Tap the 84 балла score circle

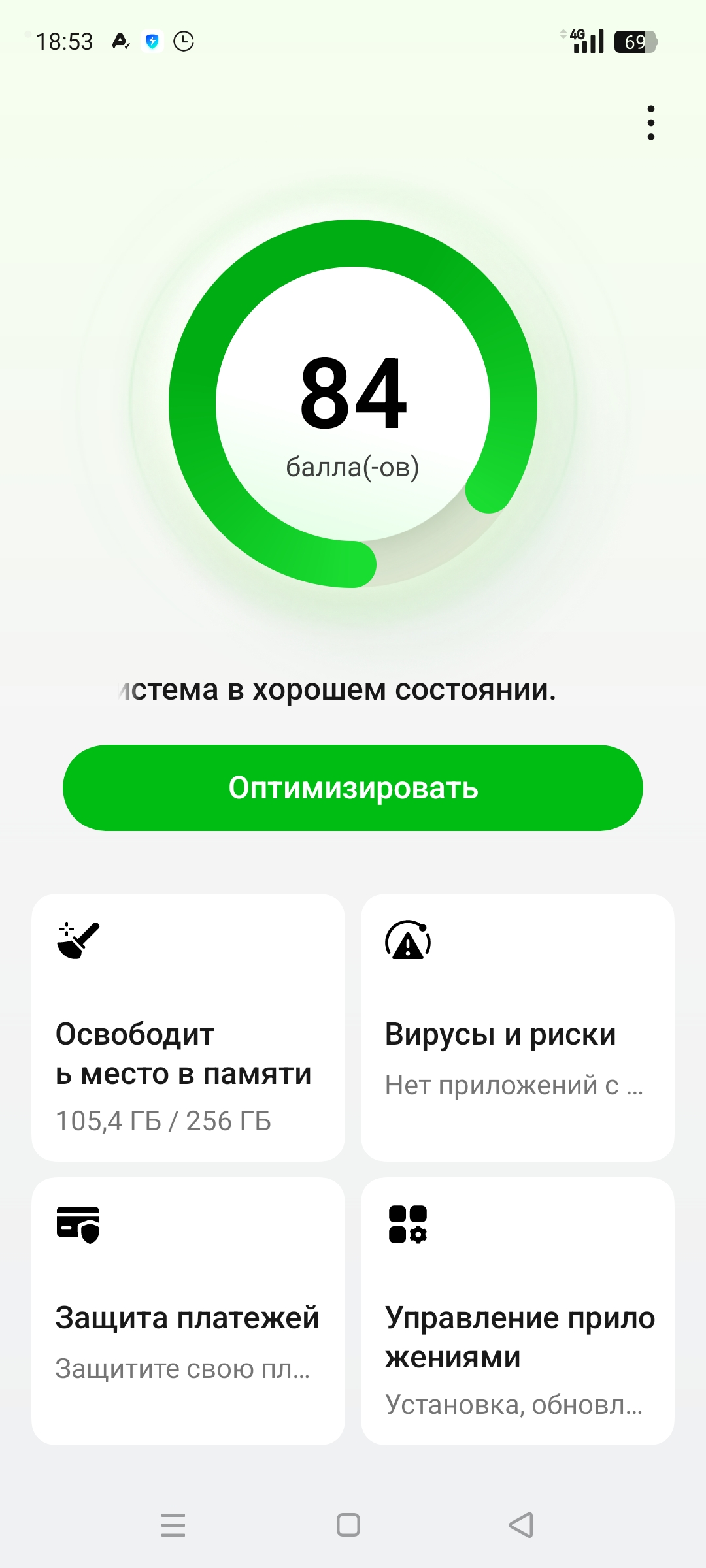pos(353,404)
